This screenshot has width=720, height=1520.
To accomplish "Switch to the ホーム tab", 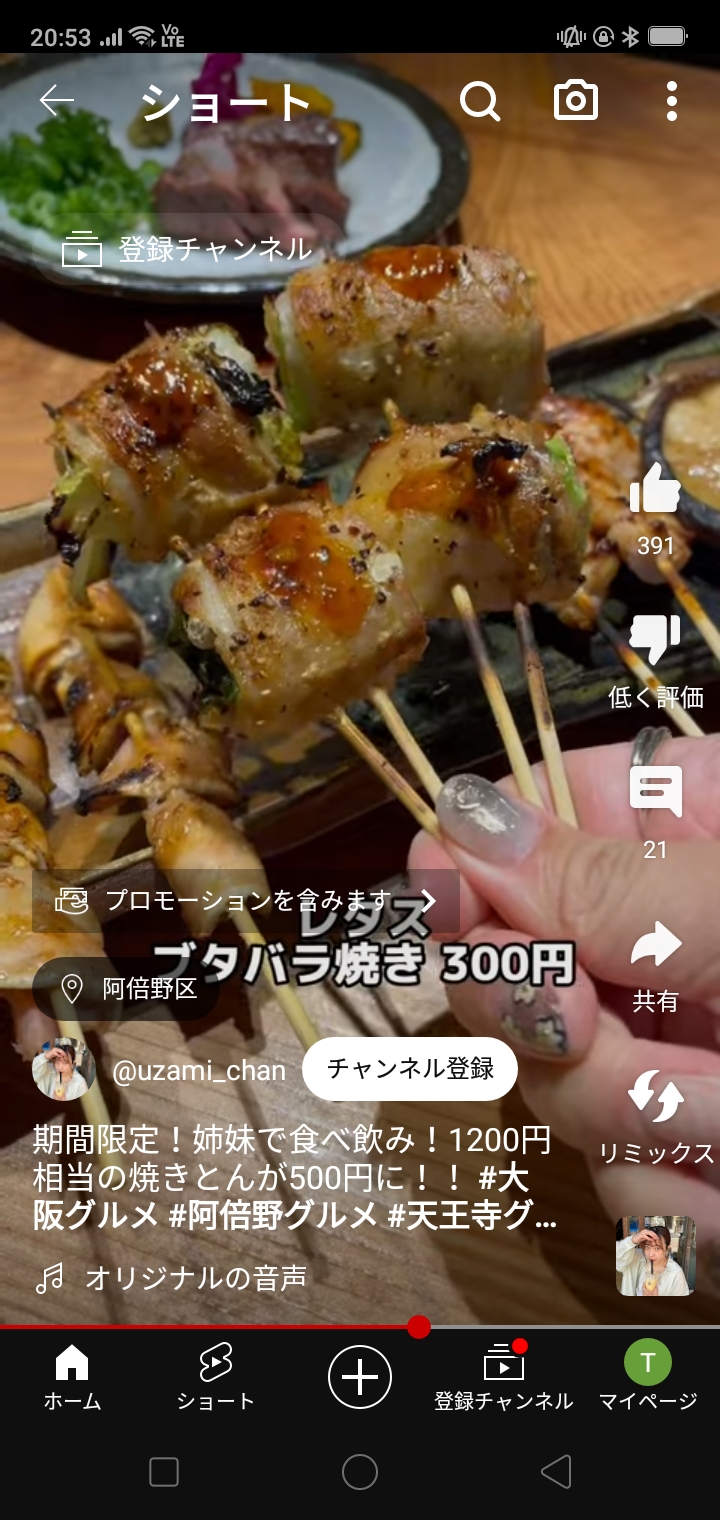I will coord(72,1377).
